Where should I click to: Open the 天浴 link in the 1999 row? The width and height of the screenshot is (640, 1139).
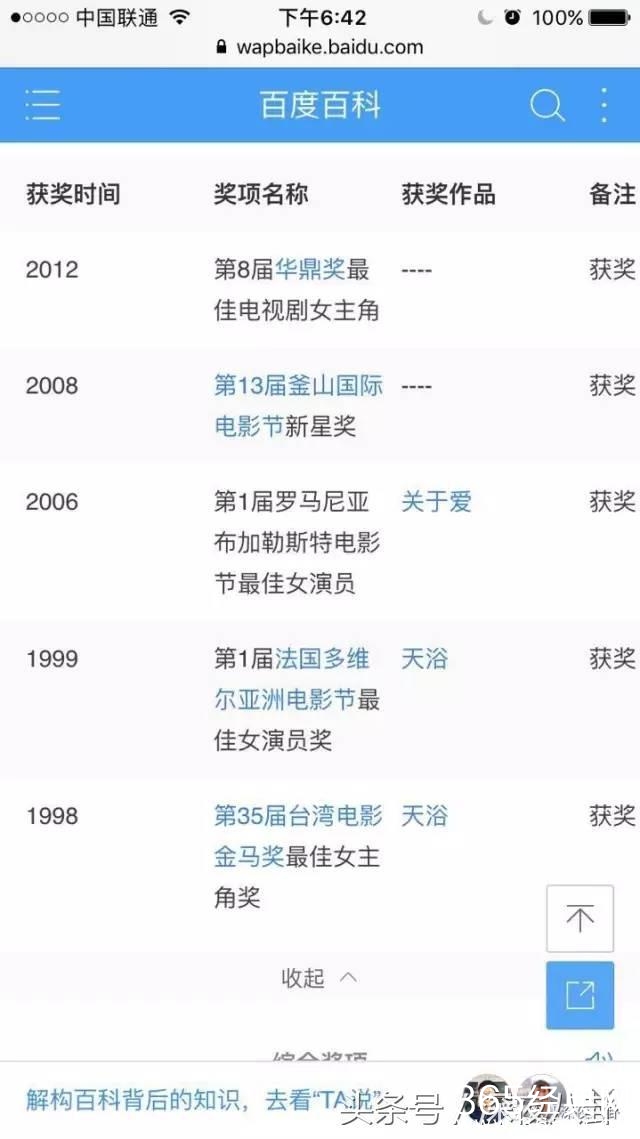point(424,659)
